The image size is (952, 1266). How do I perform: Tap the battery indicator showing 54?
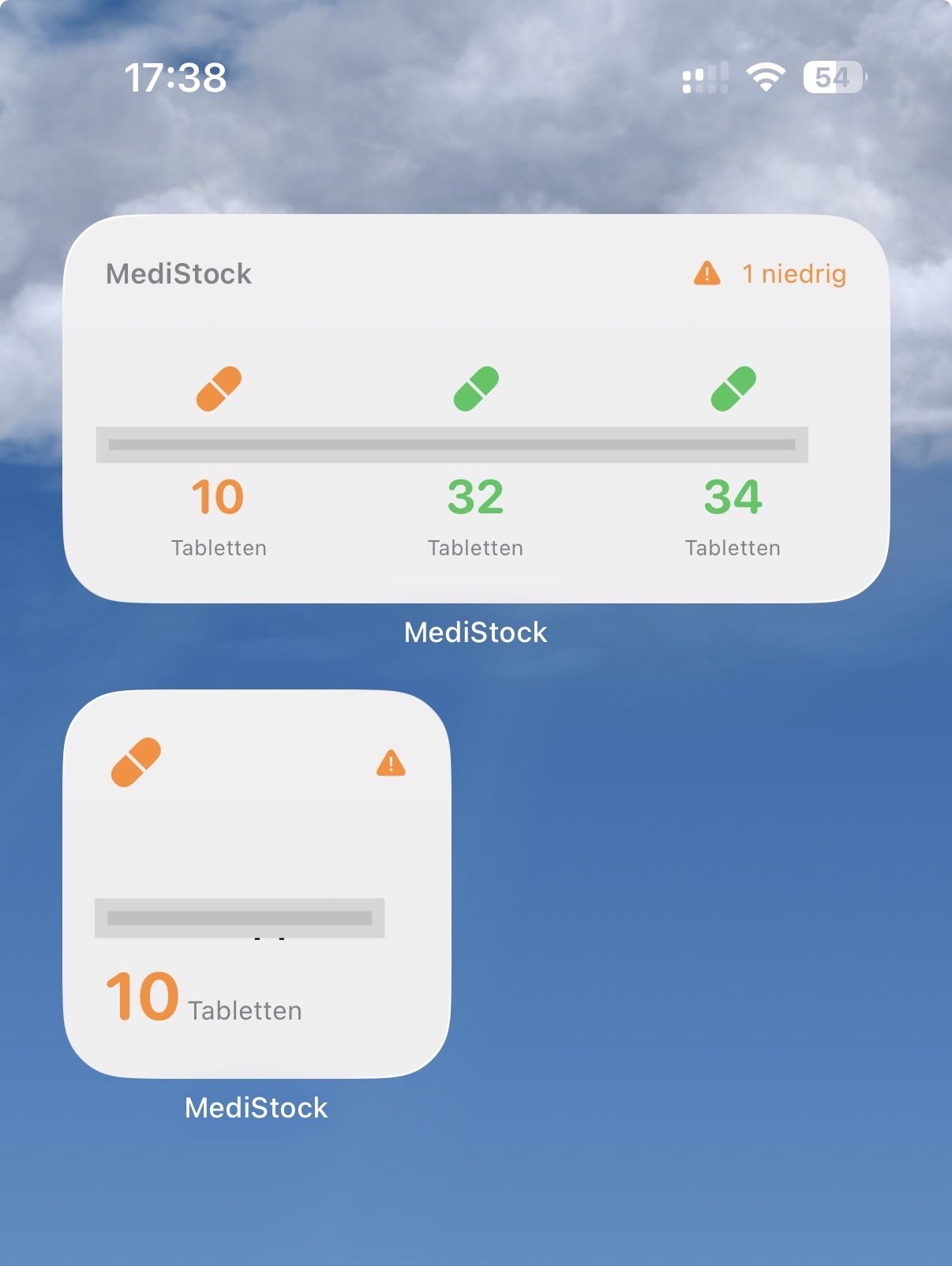834,77
